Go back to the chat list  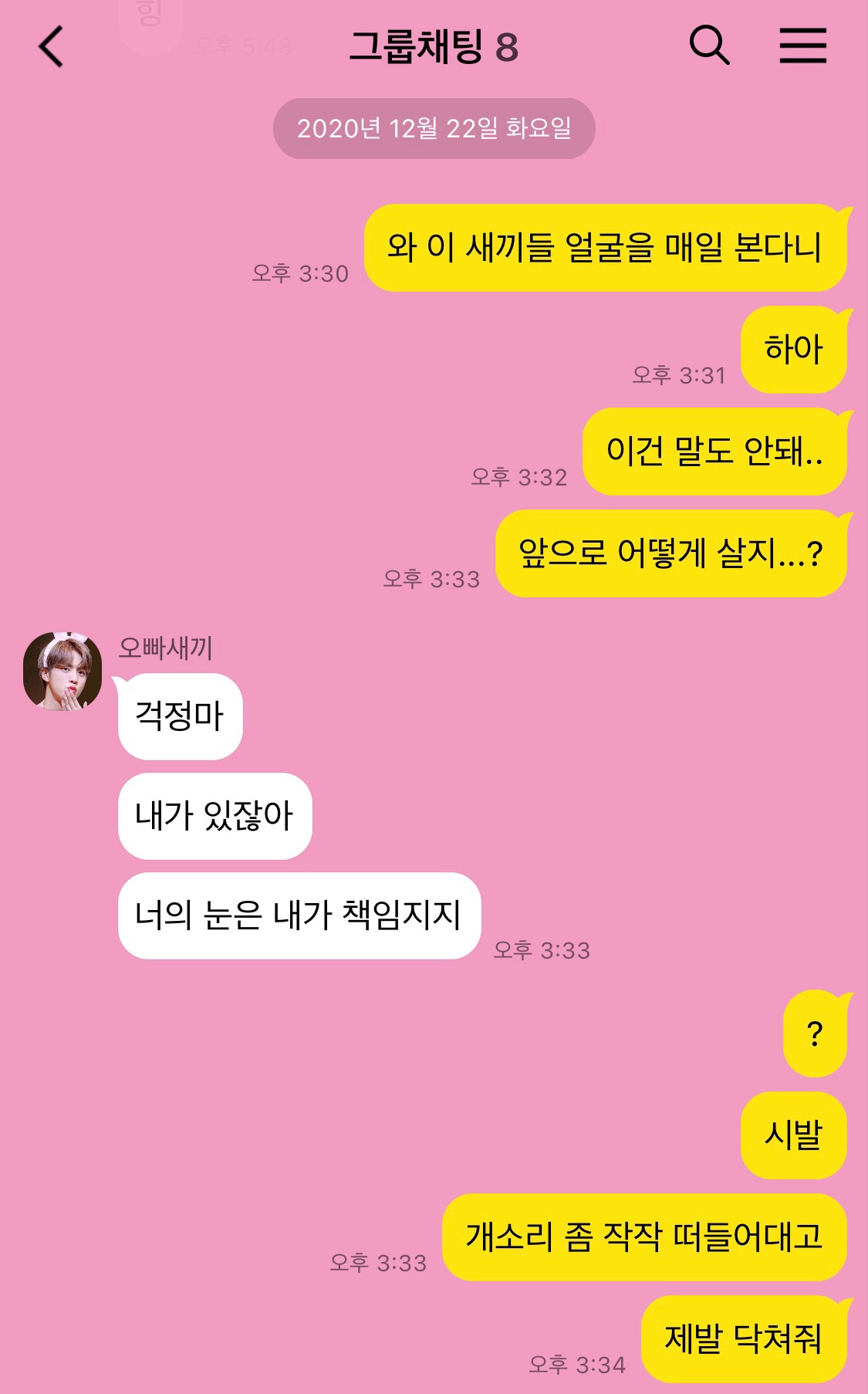point(51,46)
